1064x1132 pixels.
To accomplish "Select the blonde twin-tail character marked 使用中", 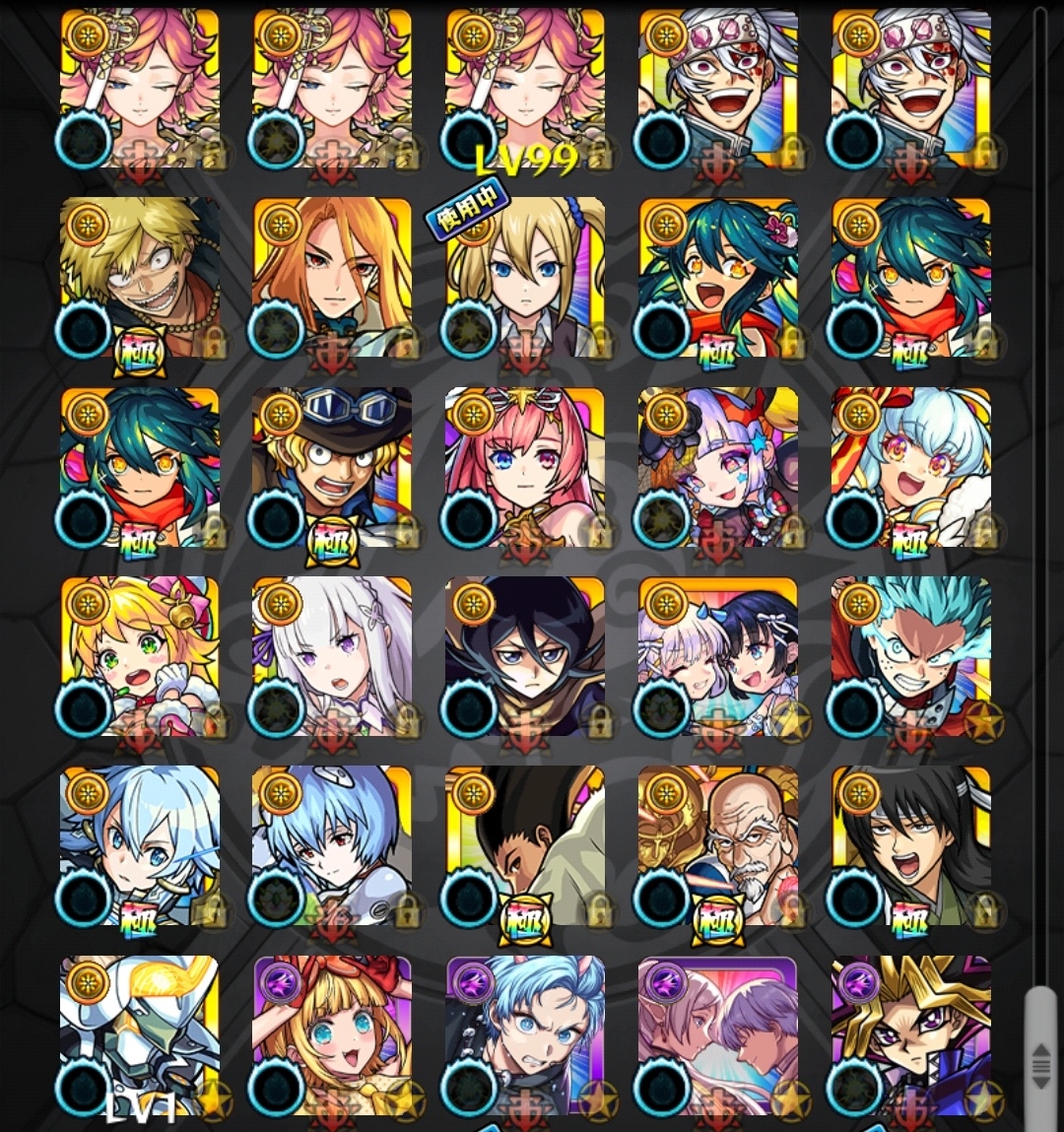I will click(525, 278).
